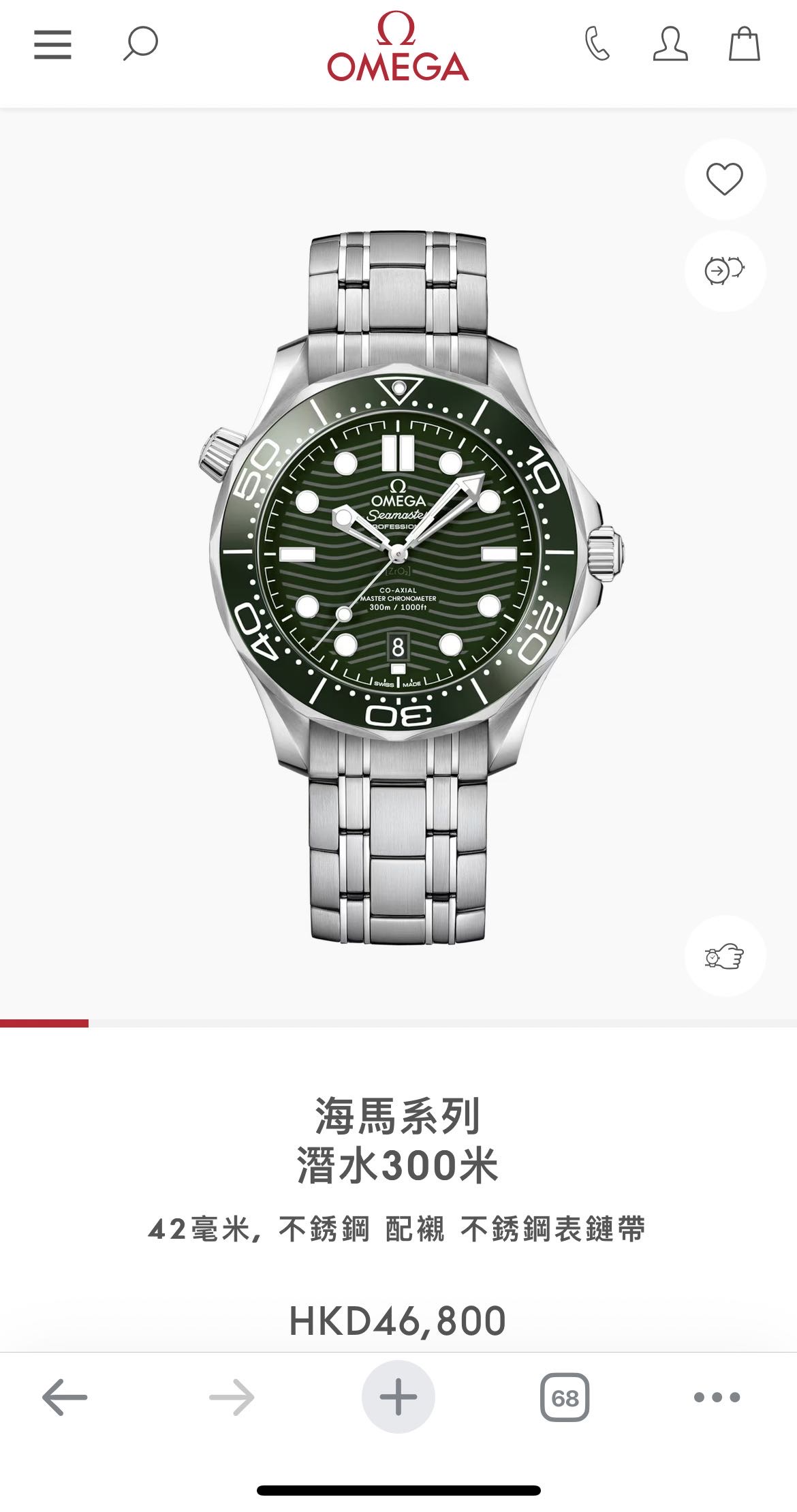The width and height of the screenshot is (797, 1512).
Task: Try the watch on wrist icon
Action: [x=724, y=956]
